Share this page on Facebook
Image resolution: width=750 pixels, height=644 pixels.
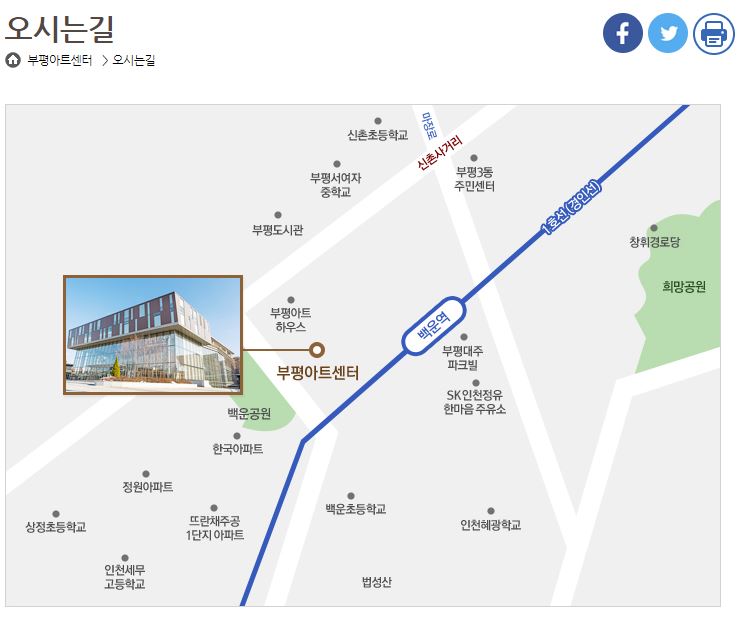(622, 34)
